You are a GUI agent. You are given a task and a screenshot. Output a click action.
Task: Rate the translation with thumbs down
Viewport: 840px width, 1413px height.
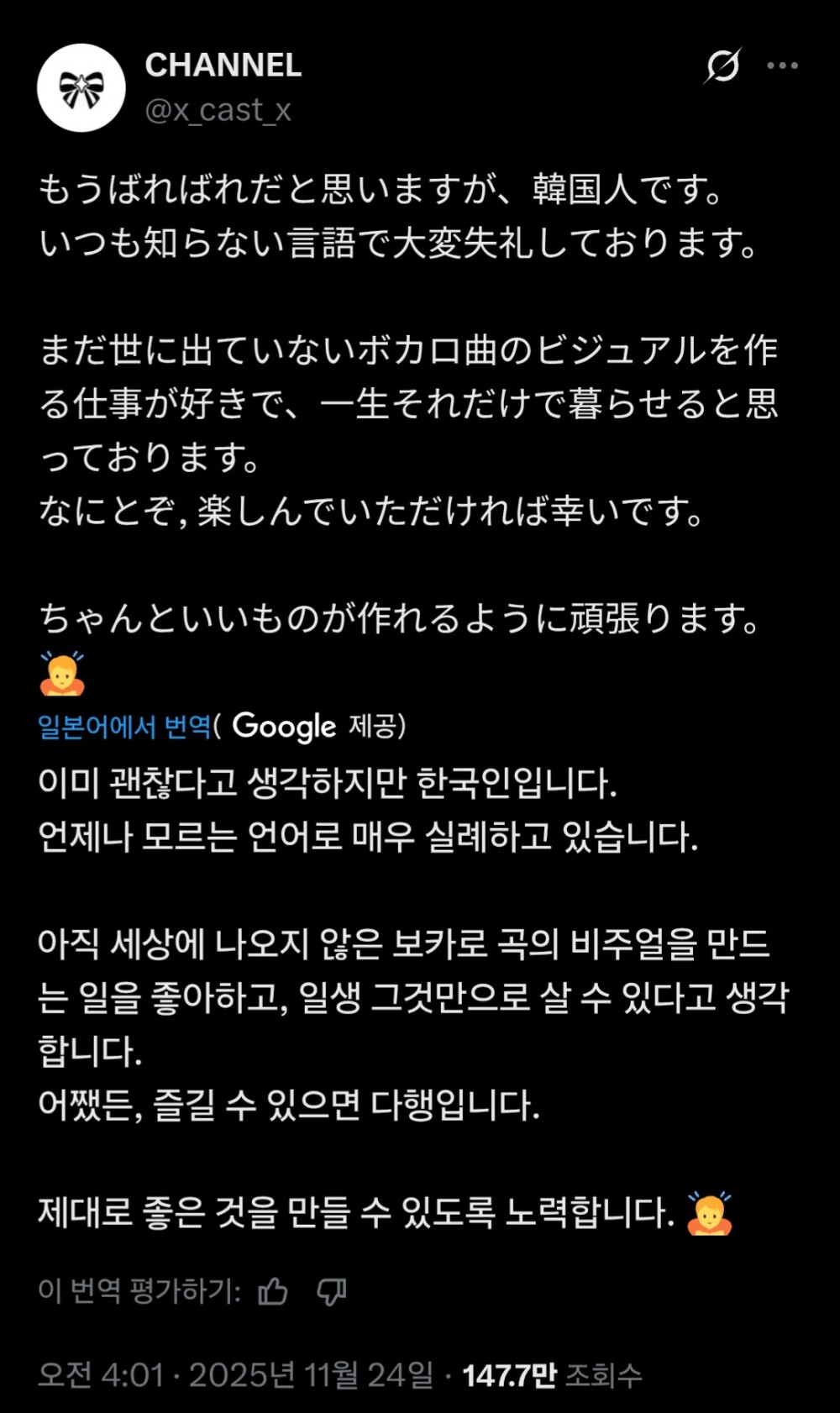tap(331, 1291)
